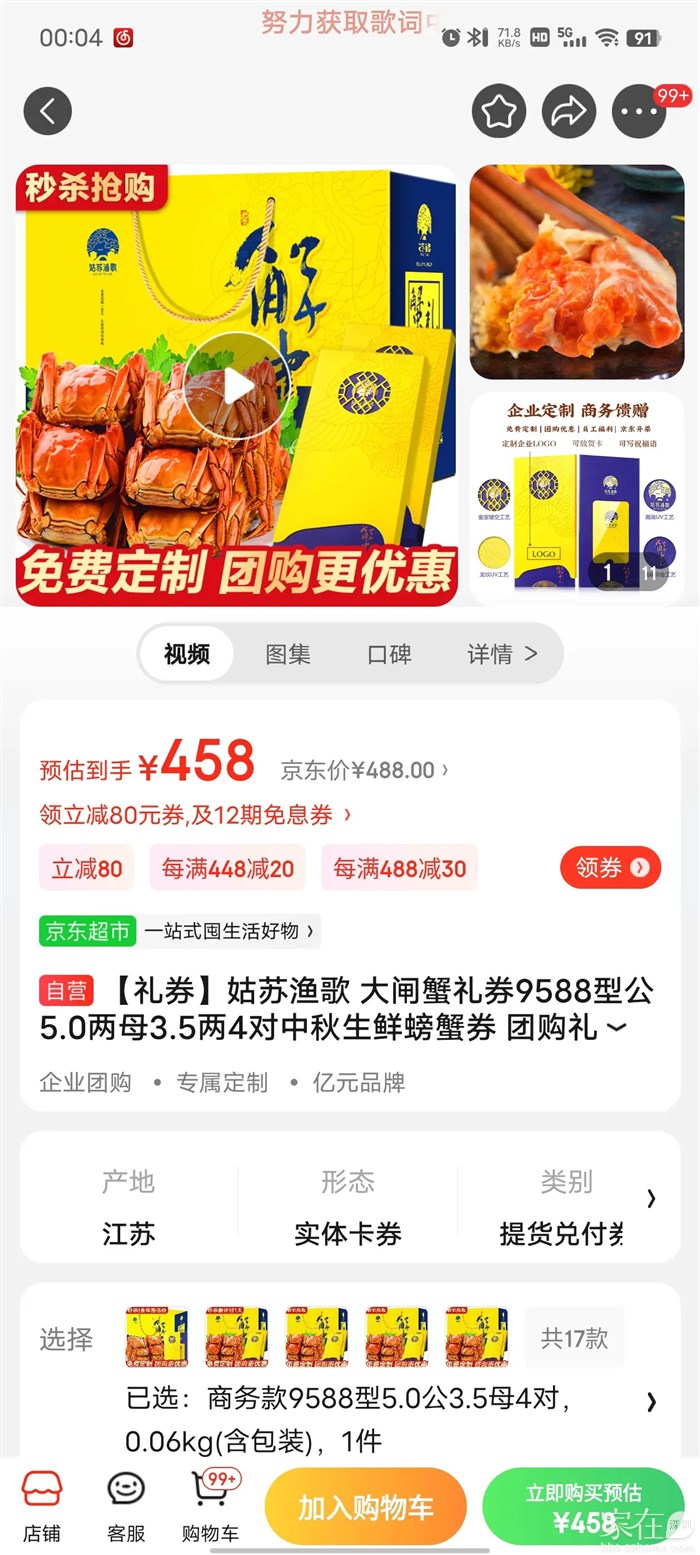Screen dimensions: 700x1555
Task: Tap 加入购物车 to add item
Action: [x=365, y=1508]
